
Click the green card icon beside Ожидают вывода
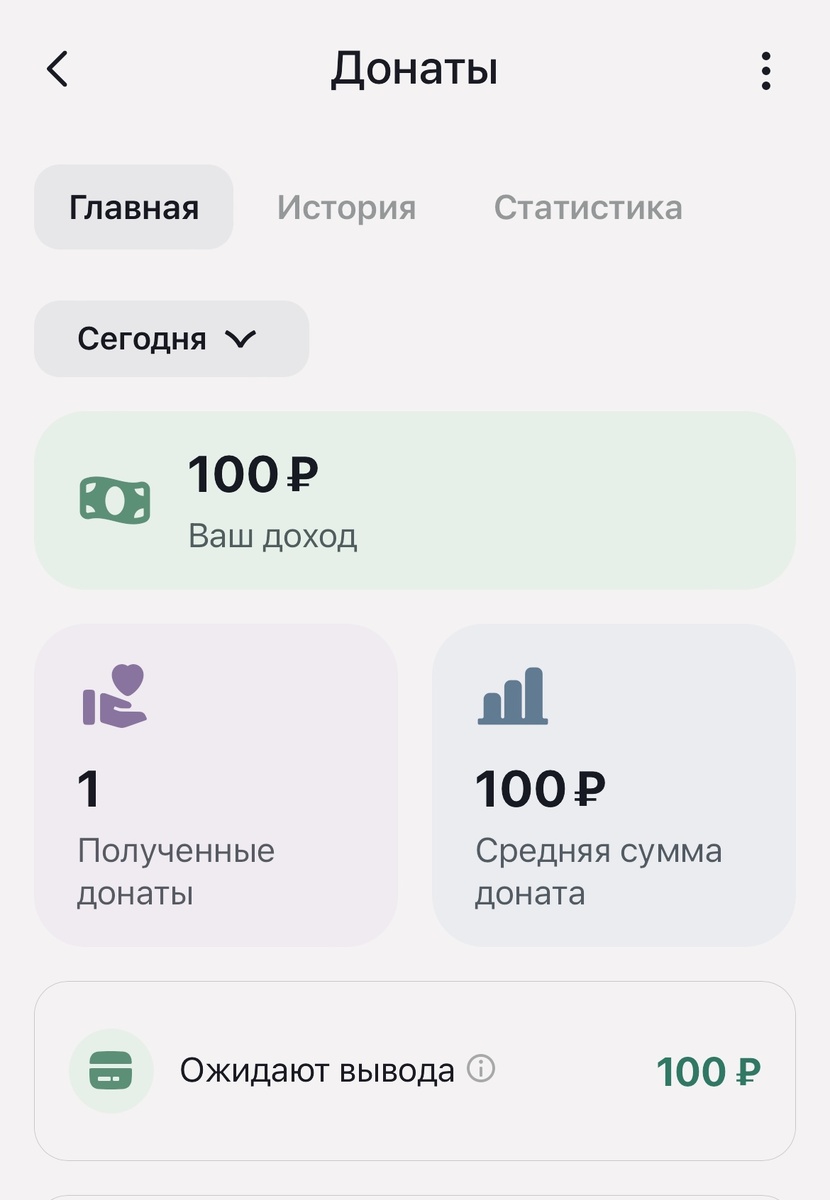tap(110, 1069)
